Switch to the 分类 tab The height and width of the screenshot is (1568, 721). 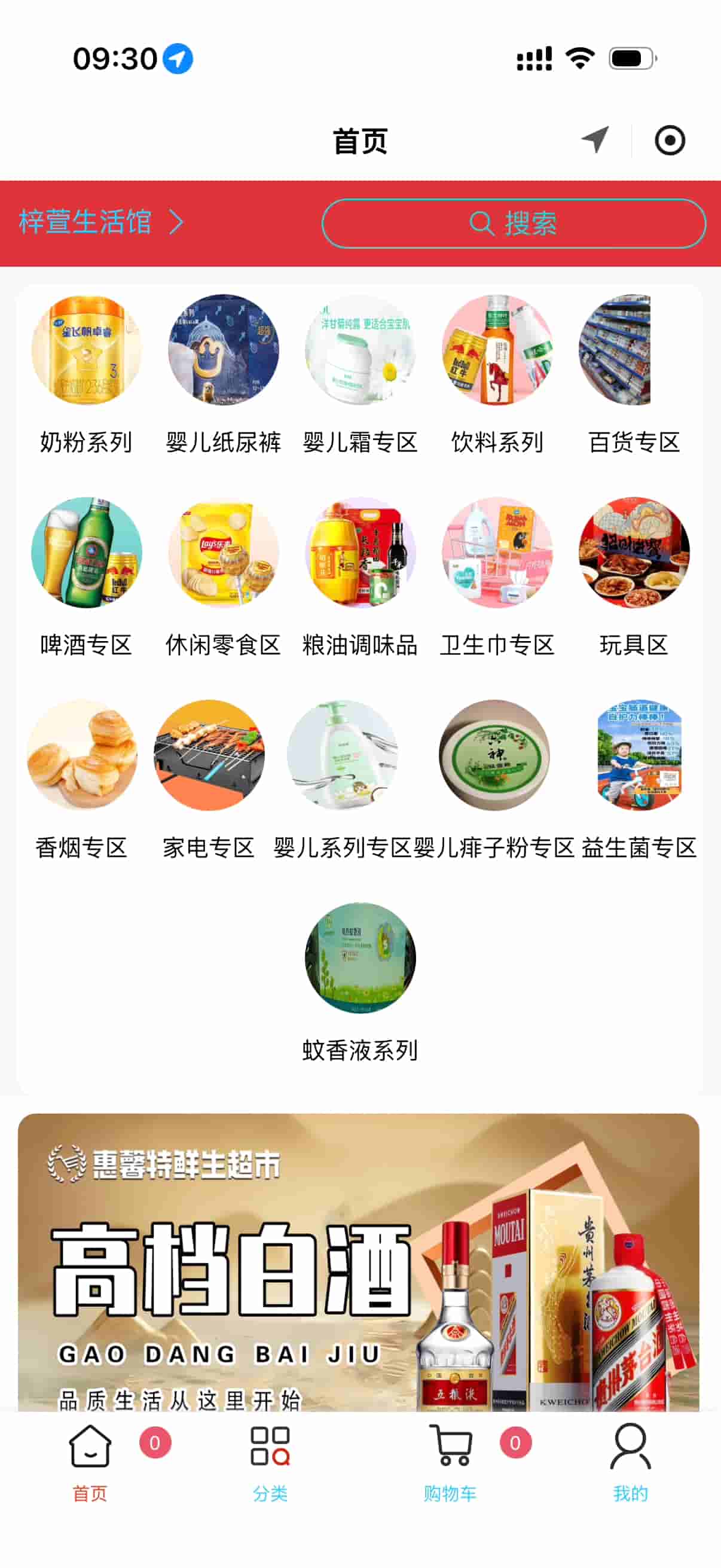pyautogui.click(x=270, y=1462)
